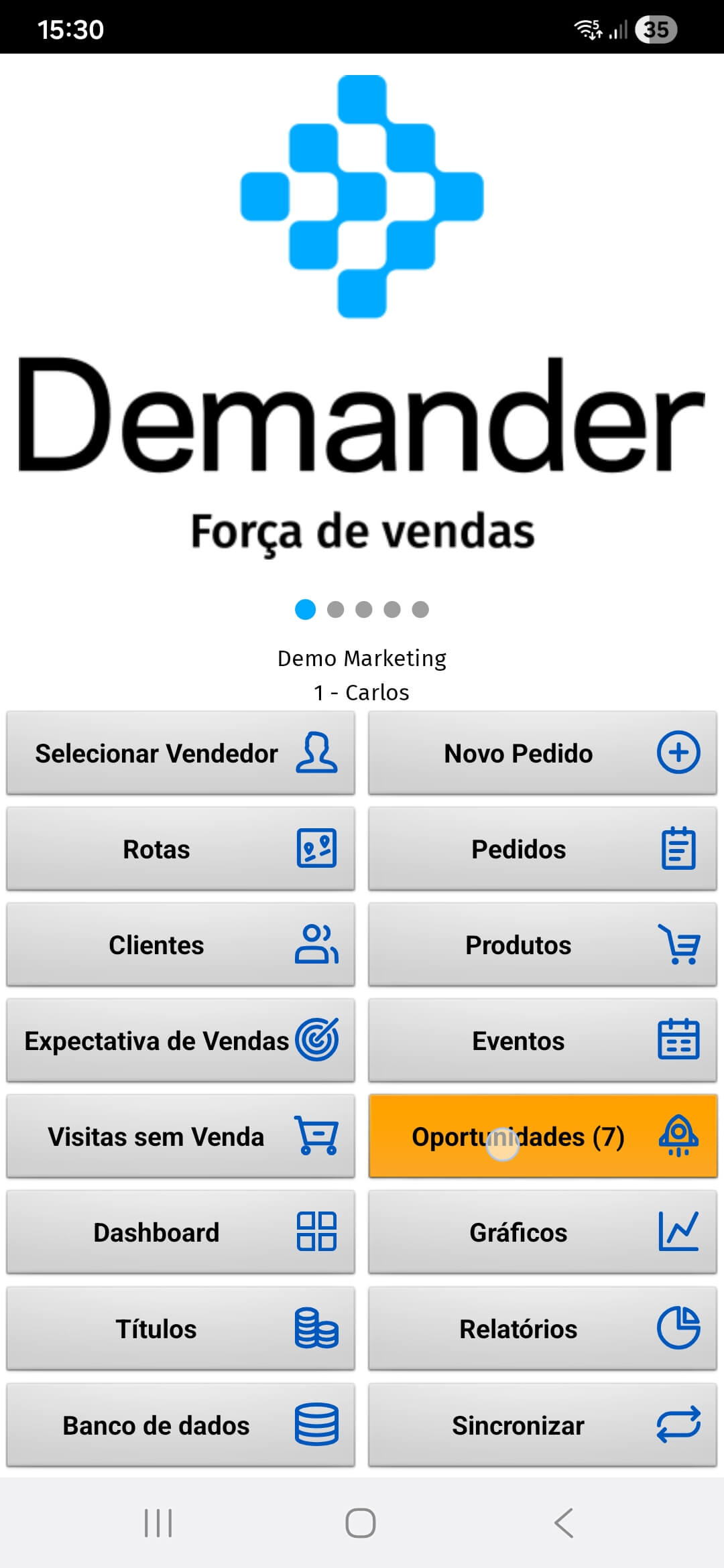
Task: Select the grid icon on the Dashboard button
Action: pyautogui.click(x=317, y=1232)
